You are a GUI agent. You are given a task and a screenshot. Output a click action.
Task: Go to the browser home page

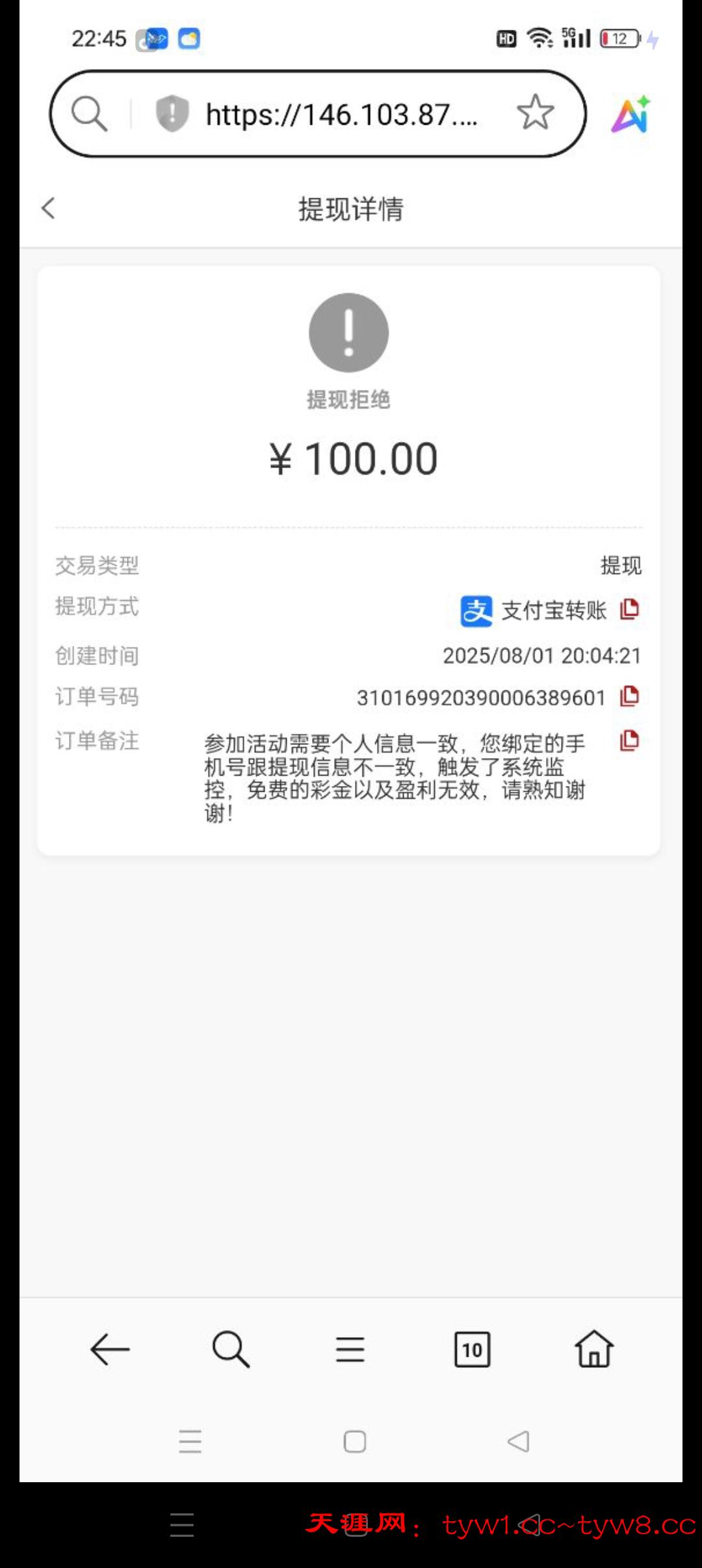(x=594, y=1350)
